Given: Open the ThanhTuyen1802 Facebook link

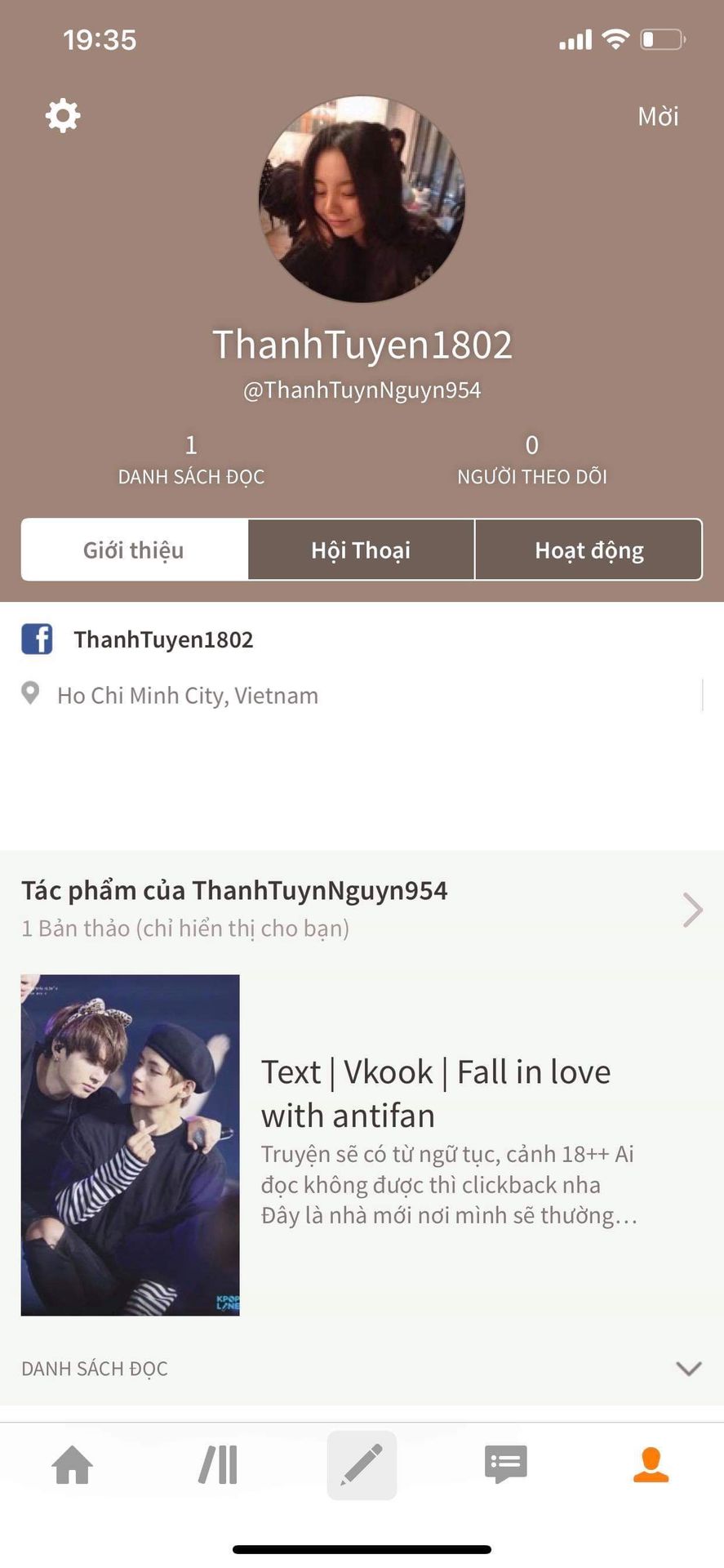Looking at the screenshot, I should 163,639.
